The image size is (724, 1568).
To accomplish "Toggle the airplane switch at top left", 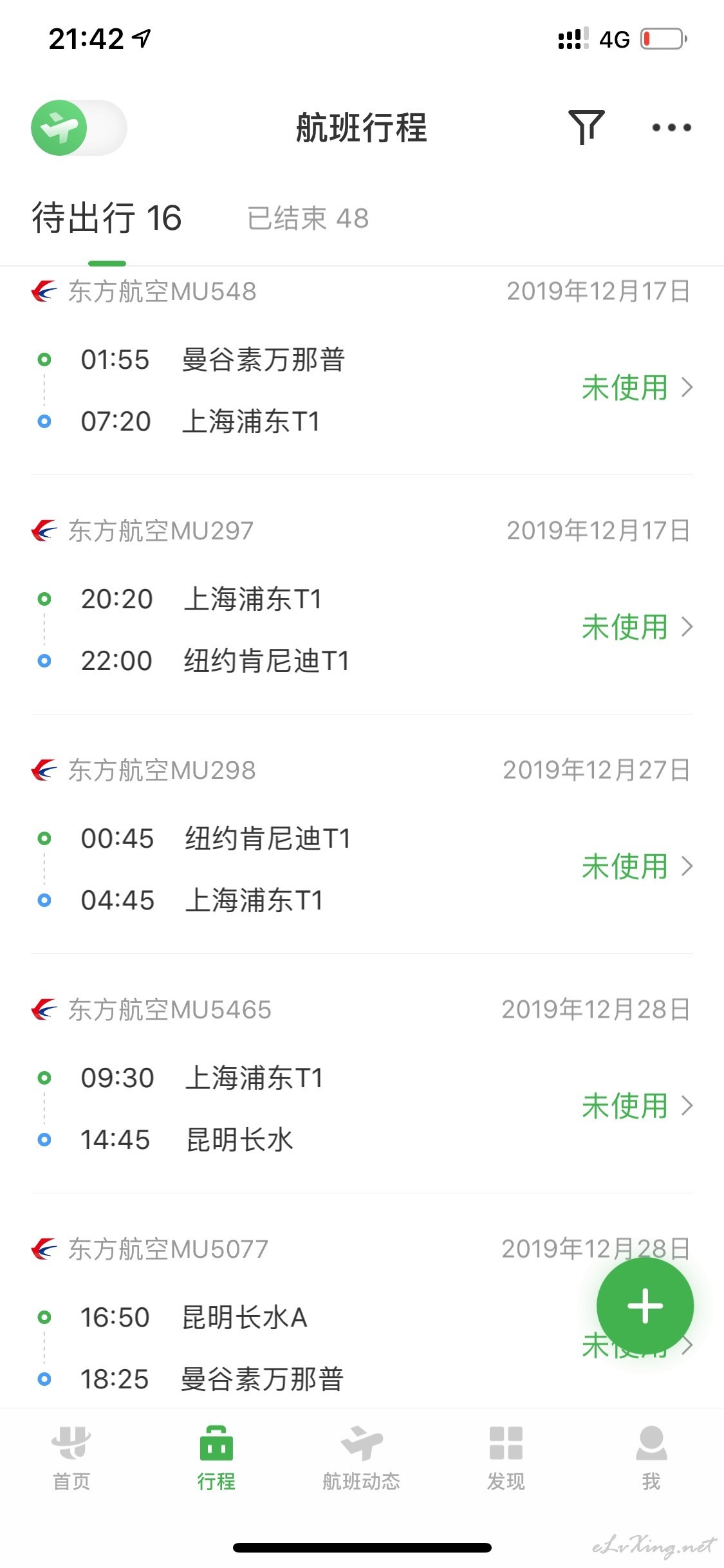I will click(x=79, y=127).
